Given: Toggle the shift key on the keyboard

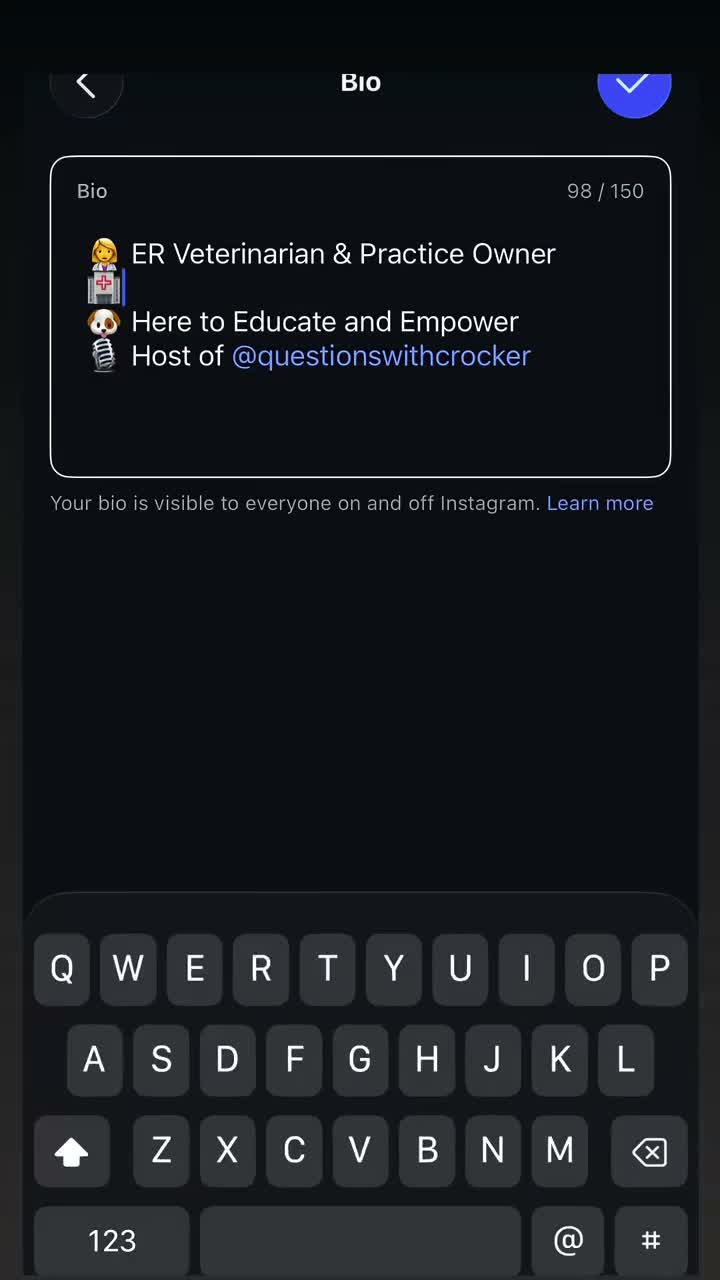Looking at the screenshot, I should (x=71, y=1151).
